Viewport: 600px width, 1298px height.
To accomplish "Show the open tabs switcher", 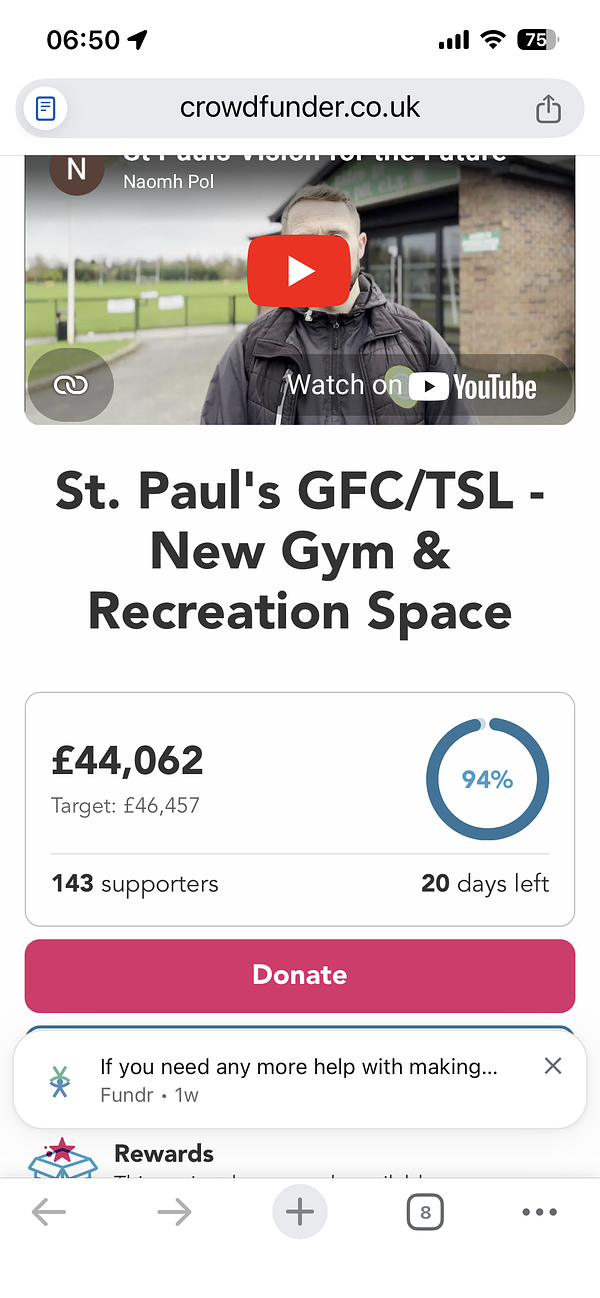I will (425, 1213).
